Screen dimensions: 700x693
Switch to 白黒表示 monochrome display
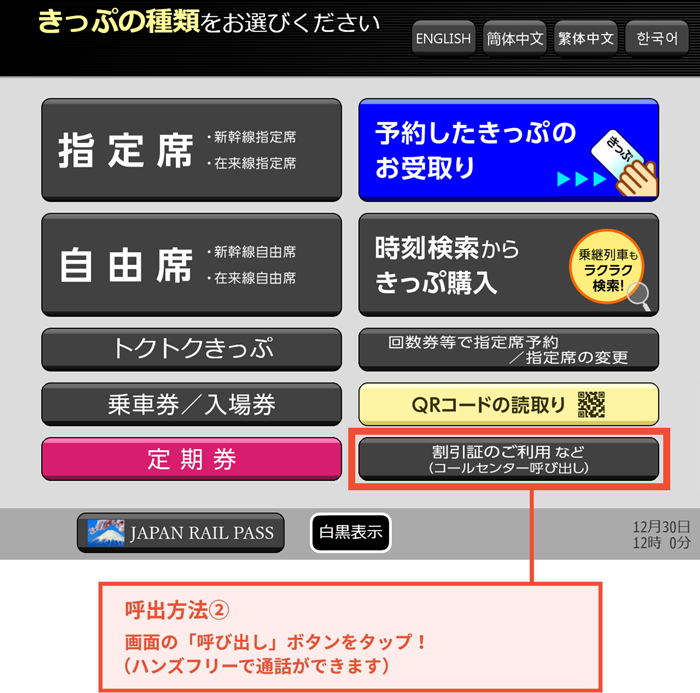click(350, 533)
